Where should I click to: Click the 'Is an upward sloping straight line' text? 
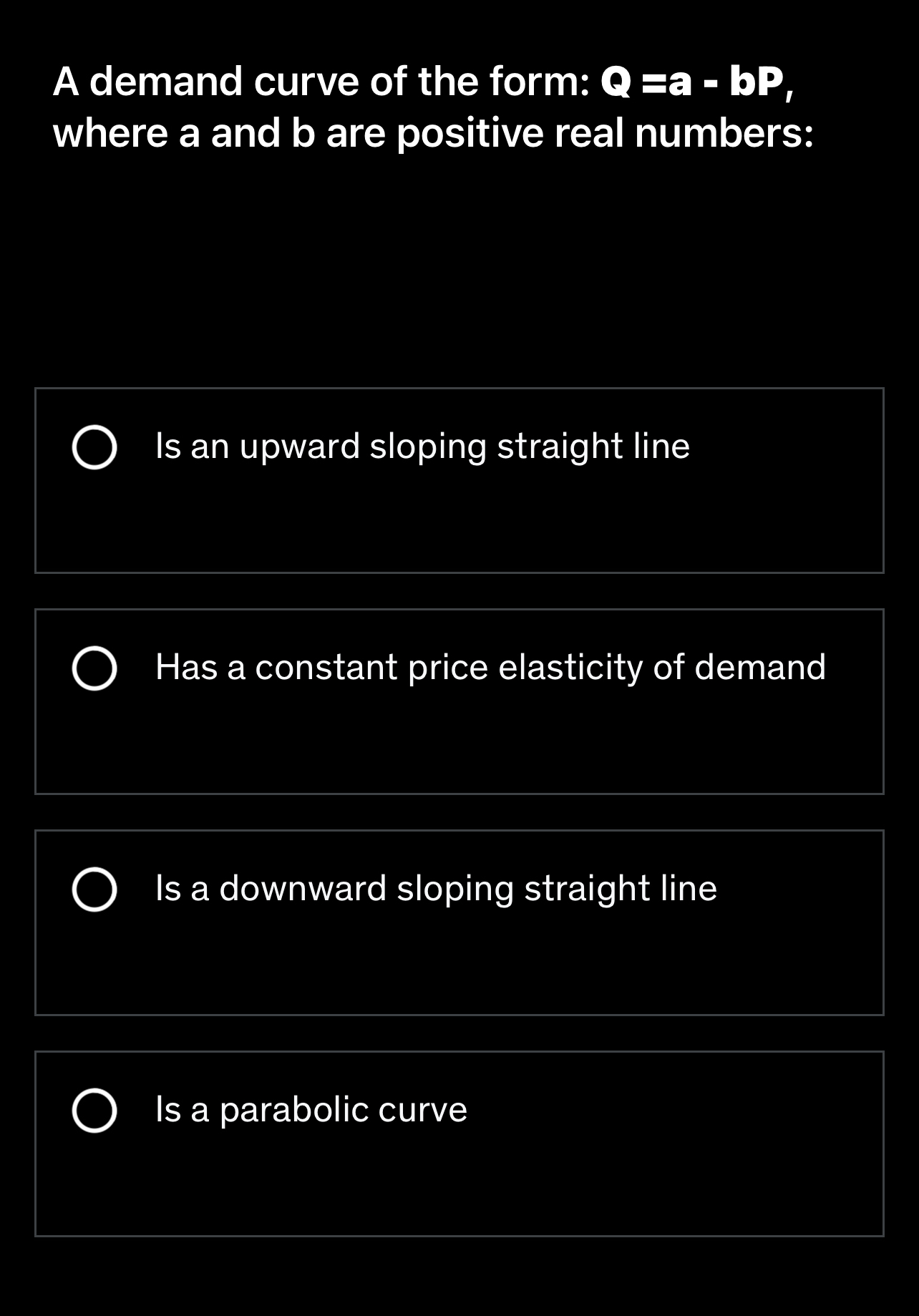[x=422, y=445]
